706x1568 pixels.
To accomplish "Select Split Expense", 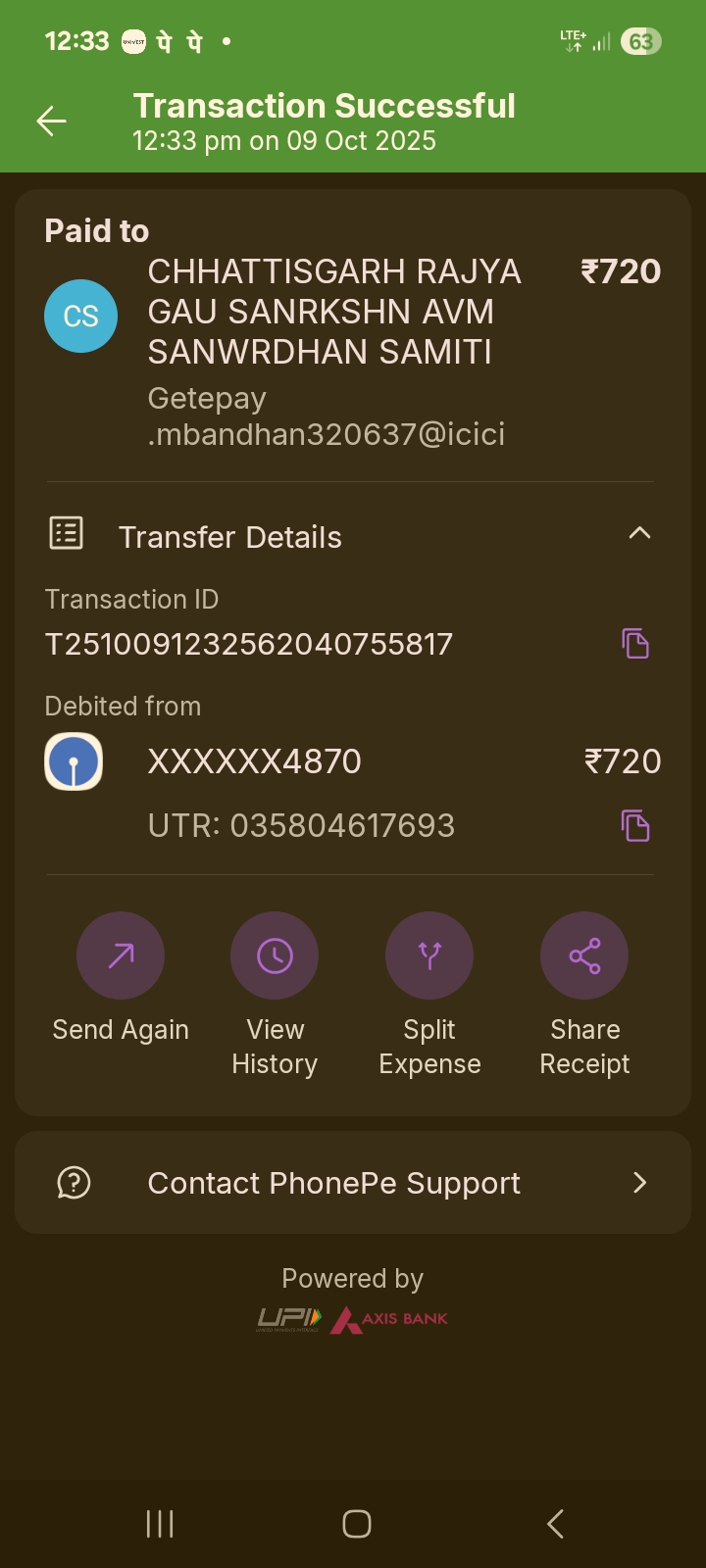I will [x=429, y=956].
